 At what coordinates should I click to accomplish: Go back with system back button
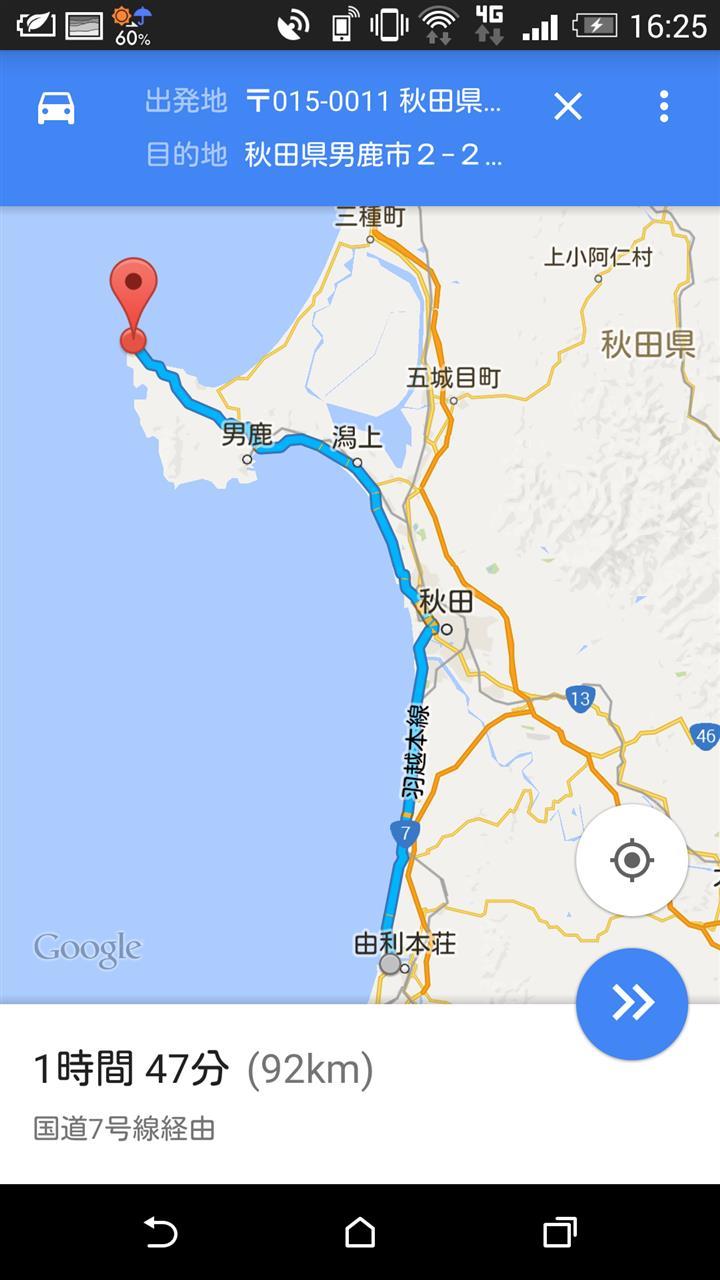(x=160, y=1233)
